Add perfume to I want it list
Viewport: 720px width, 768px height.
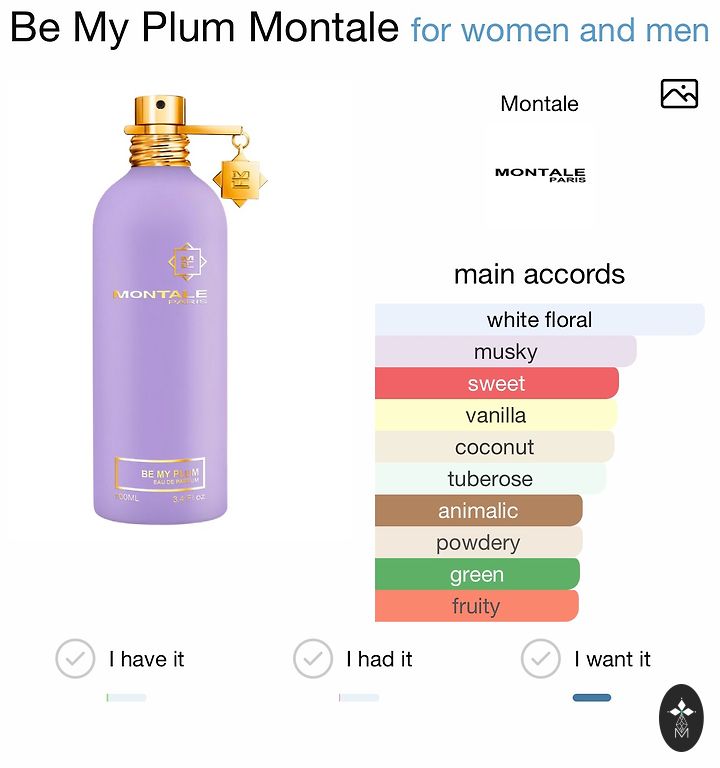click(x=541, y=659)
